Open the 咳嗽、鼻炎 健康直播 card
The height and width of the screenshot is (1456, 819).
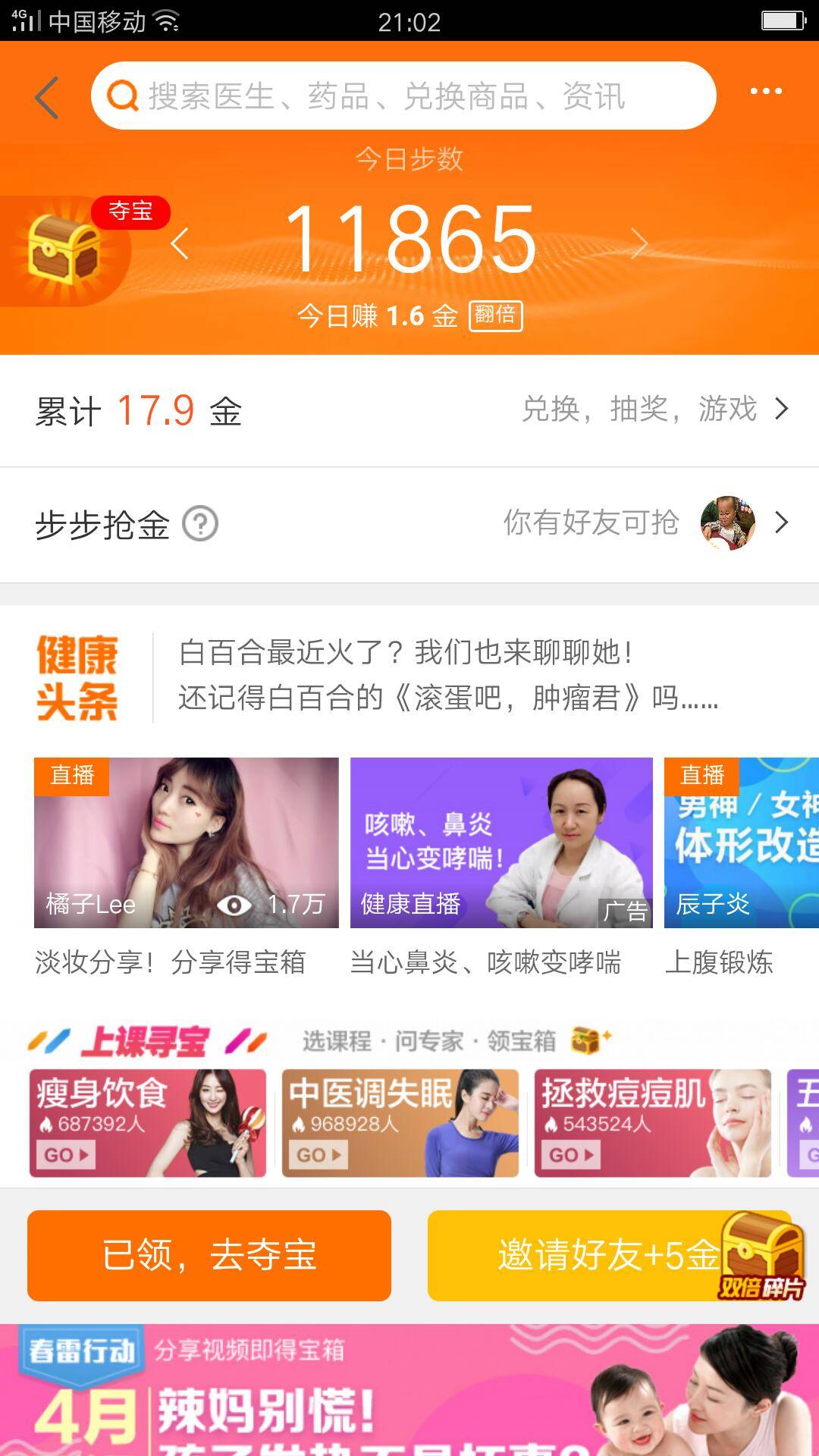click(x=500, y=842)
